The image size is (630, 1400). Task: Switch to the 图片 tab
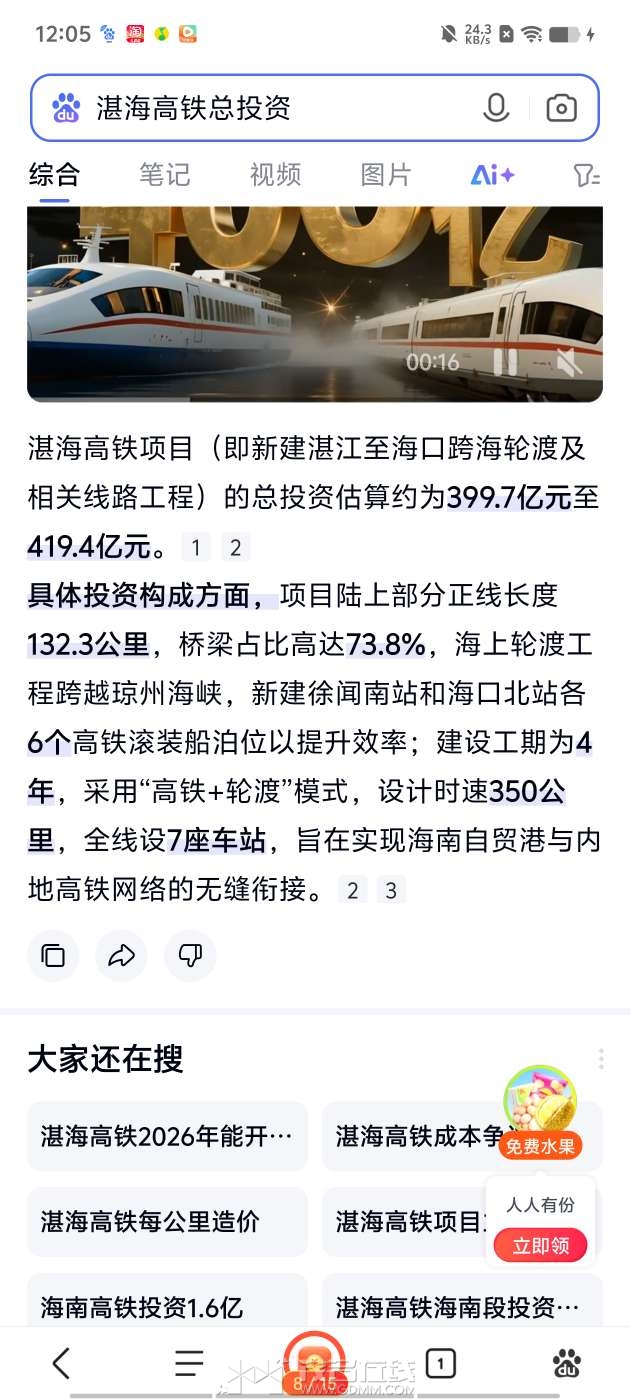[x=385, y=175]
